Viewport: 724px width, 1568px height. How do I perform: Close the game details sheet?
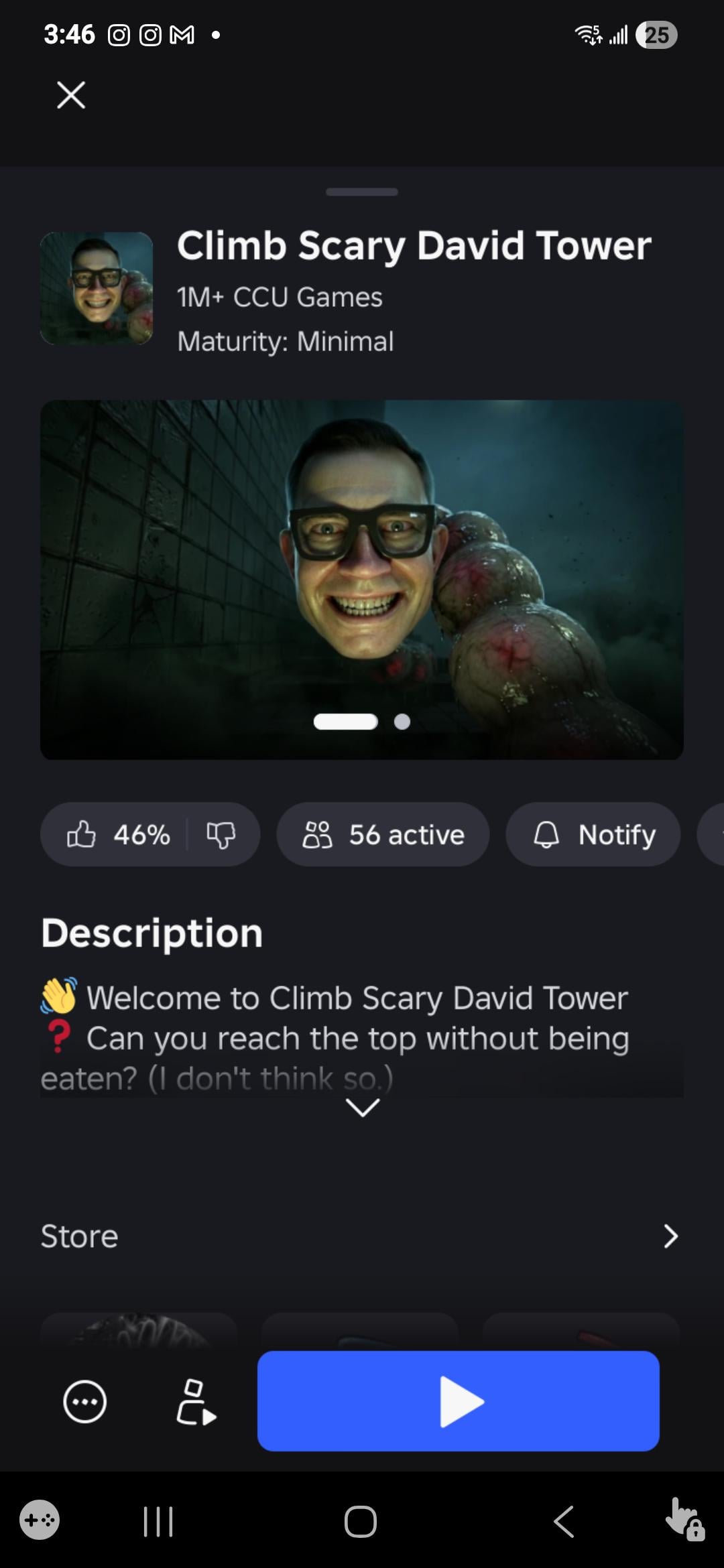(x=71, y=95)
